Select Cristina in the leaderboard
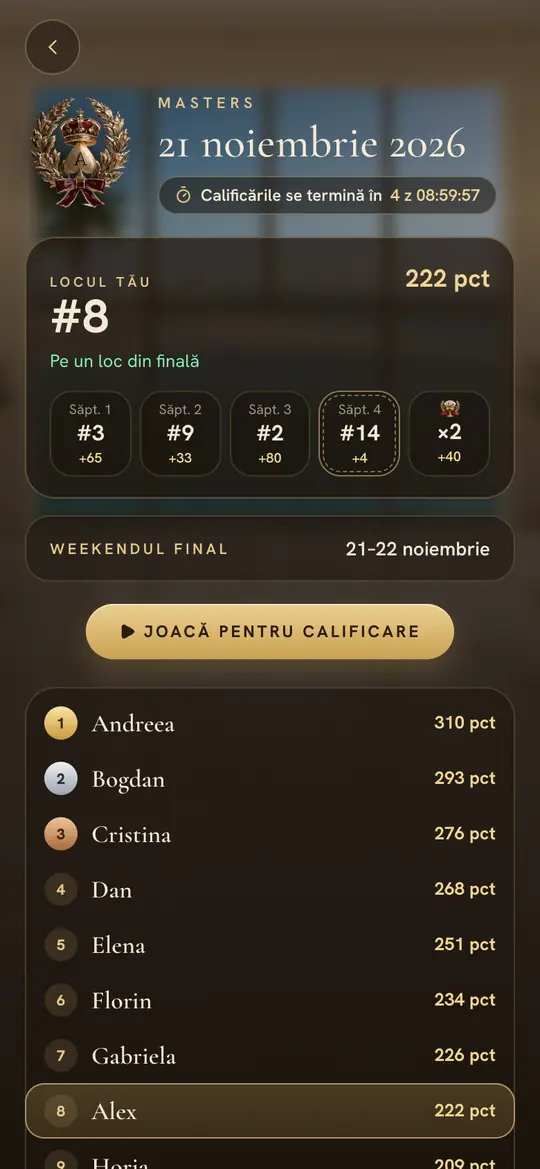The width and height of the screenshot is (540, 1169). [270, 834]
